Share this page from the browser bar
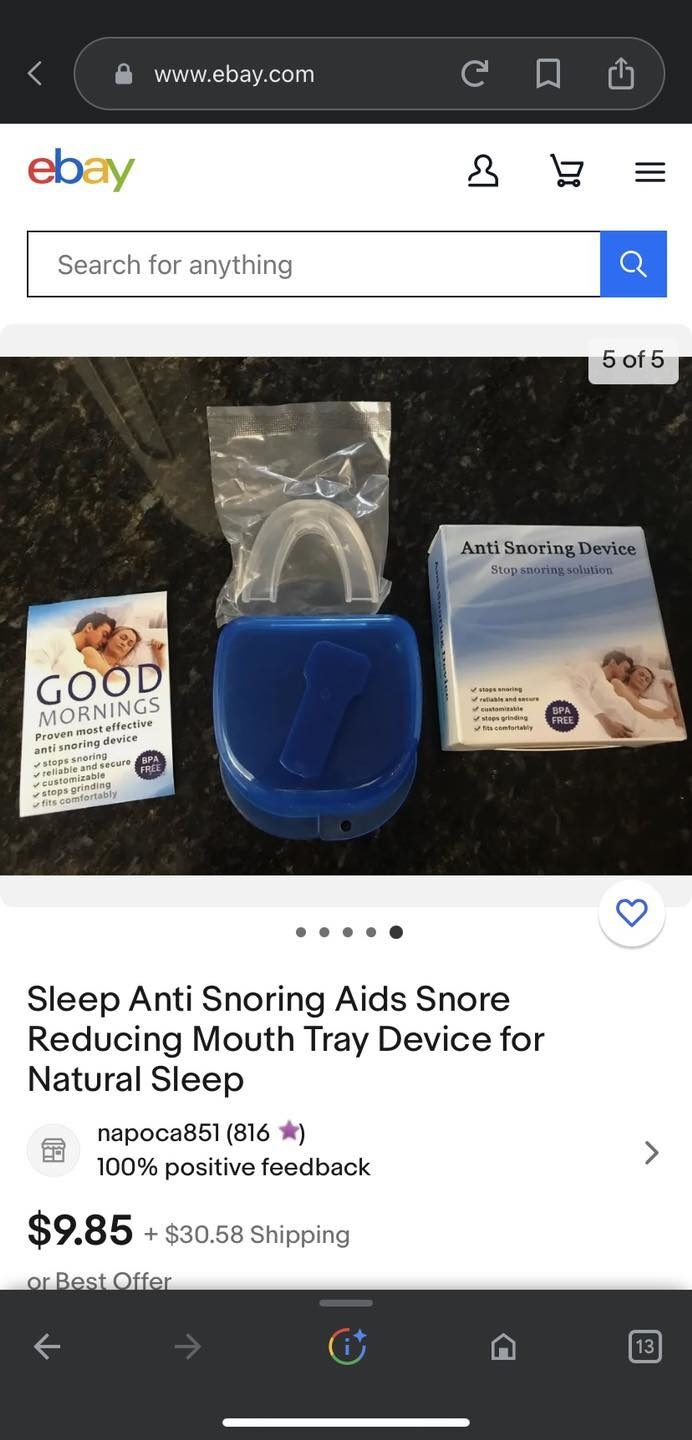 click(621, 73)
